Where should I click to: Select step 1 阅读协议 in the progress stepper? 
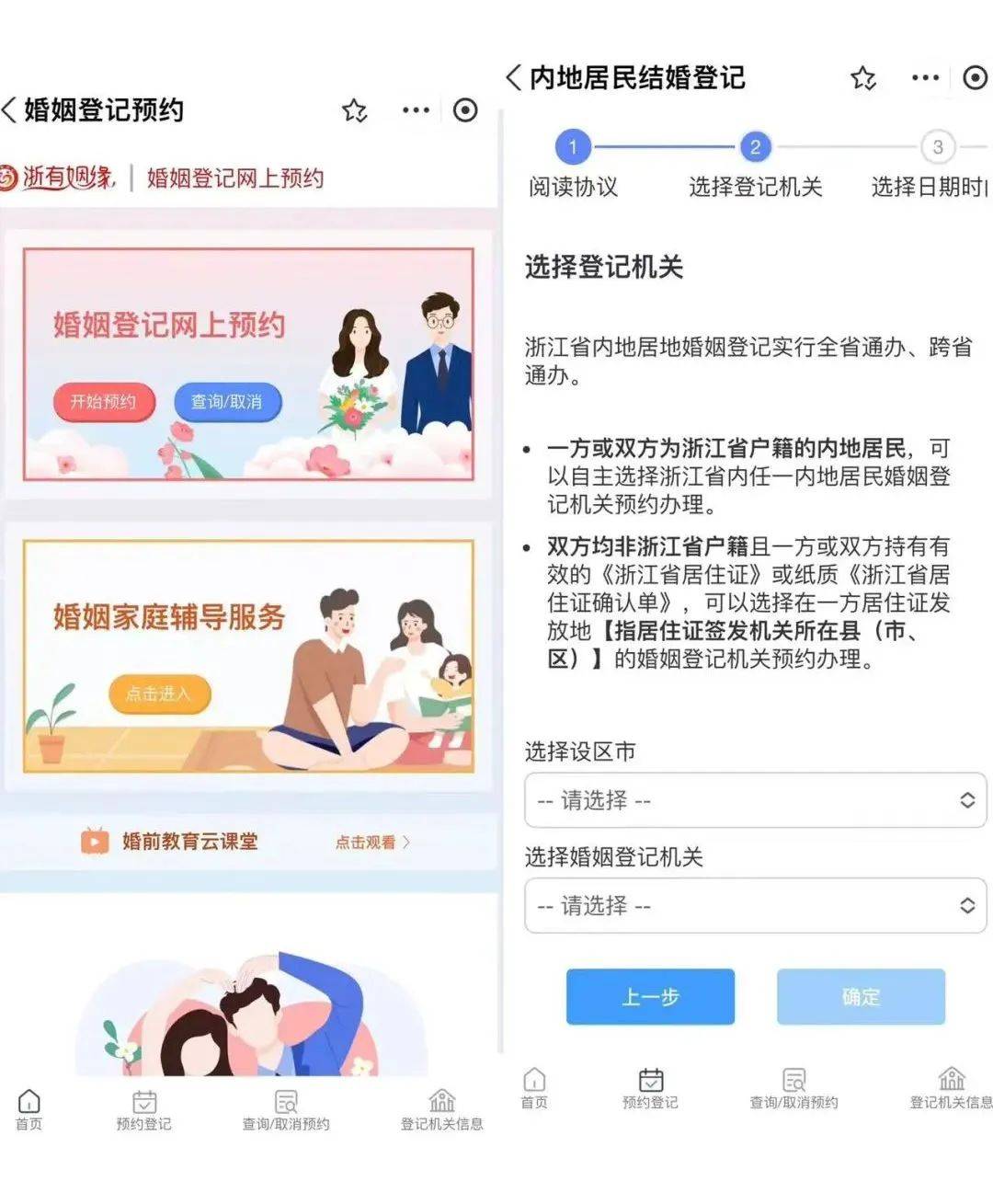pyautogui.click(x=573, y=145)
